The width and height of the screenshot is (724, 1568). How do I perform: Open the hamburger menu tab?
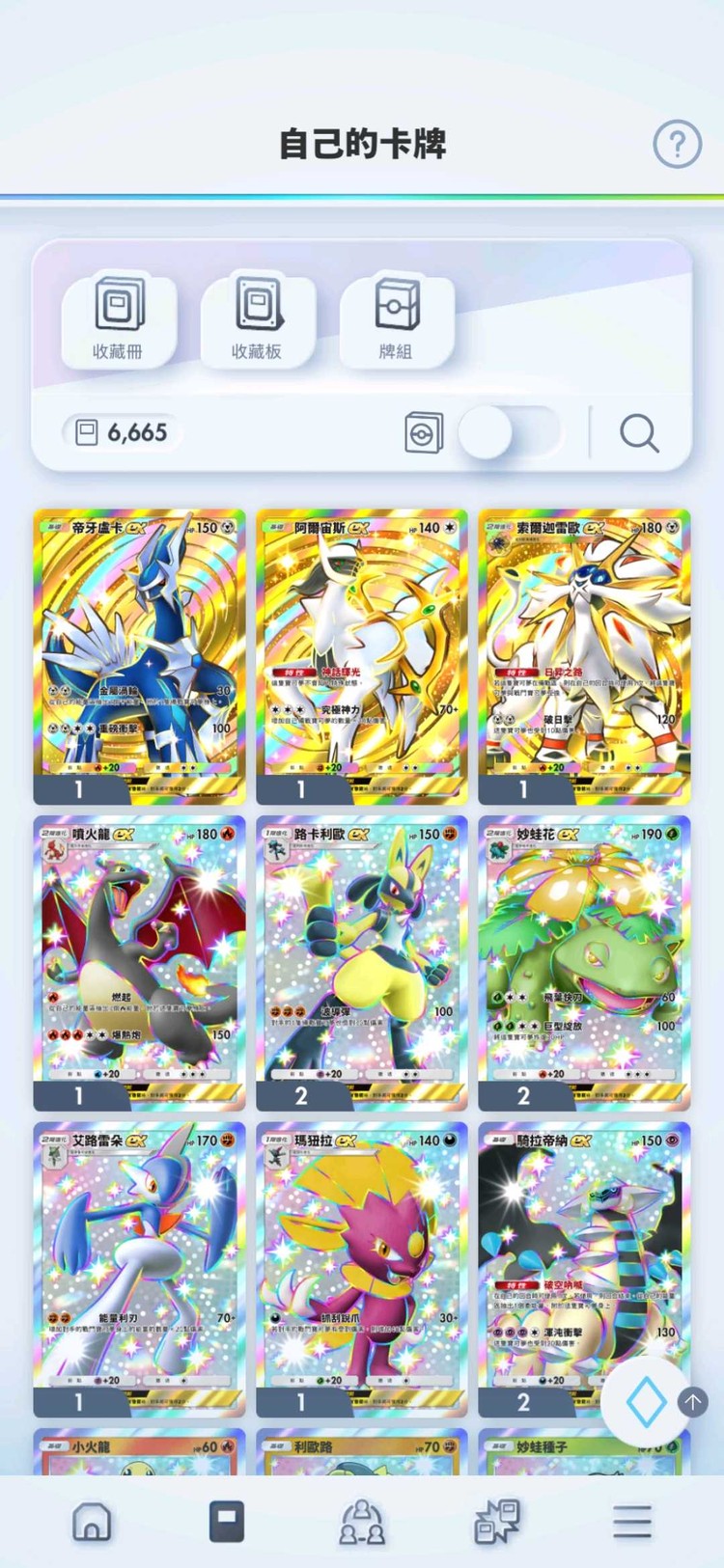click(632, 1522)
